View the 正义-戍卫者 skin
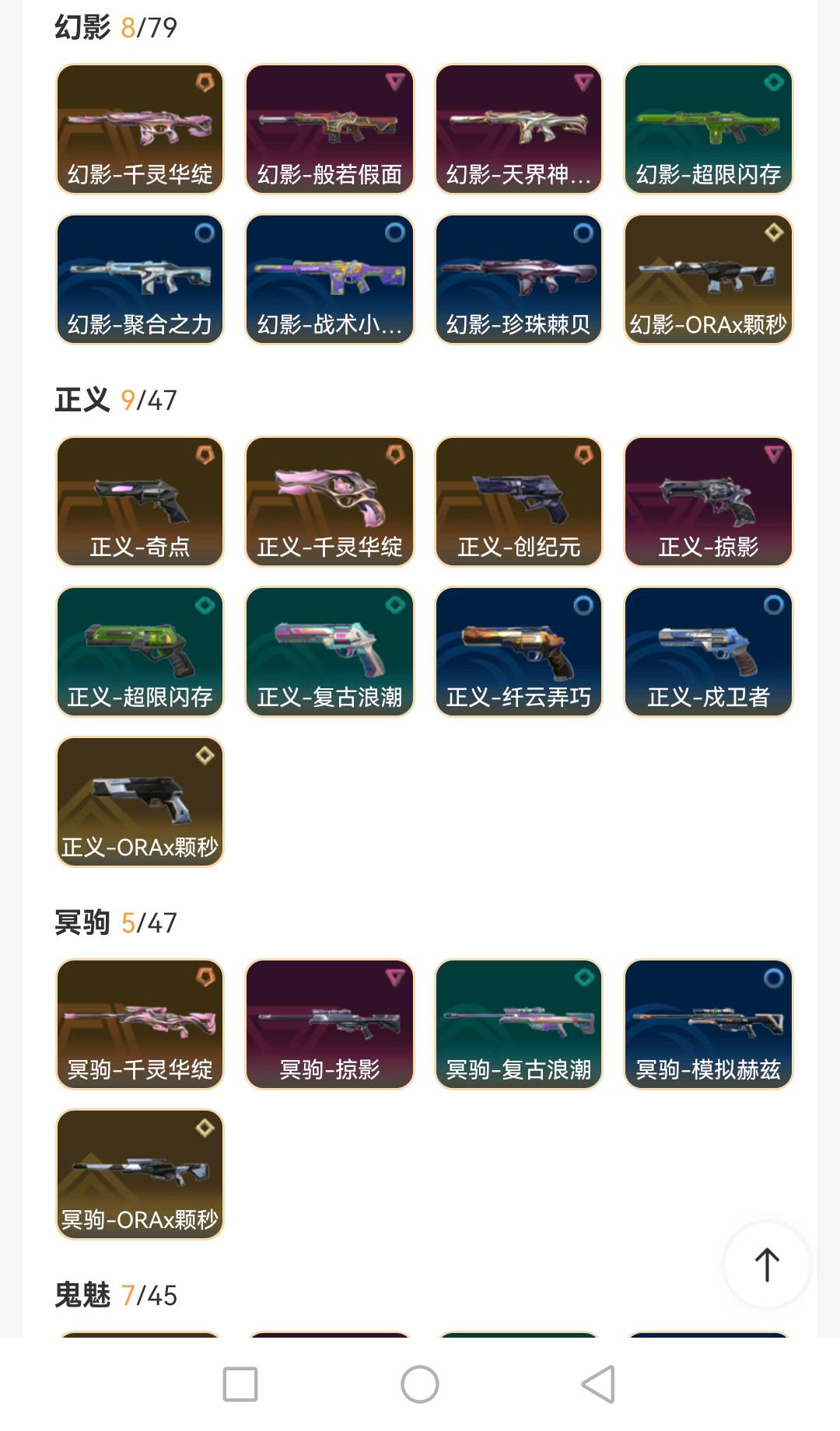840x1431 pixels. 708,652
